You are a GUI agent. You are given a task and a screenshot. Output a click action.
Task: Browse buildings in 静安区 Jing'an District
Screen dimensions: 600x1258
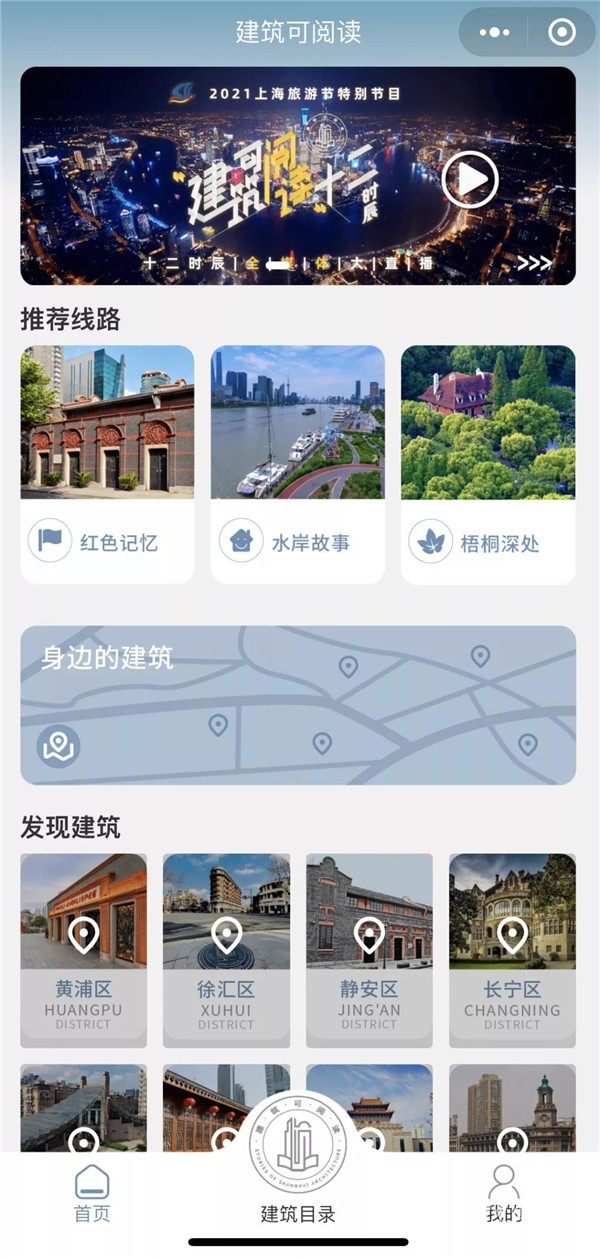tap(369, 950)
